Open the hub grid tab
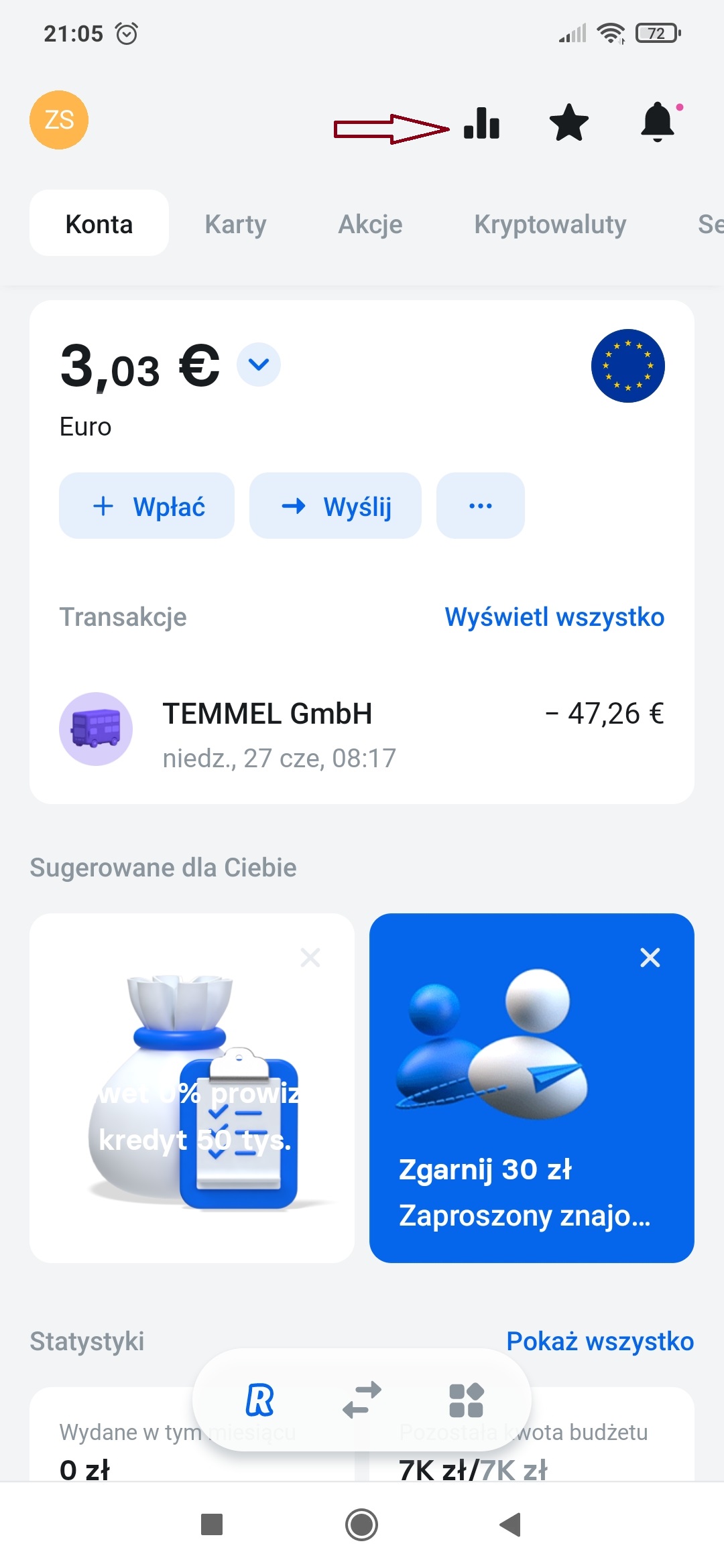 (x=466, y=1400)
